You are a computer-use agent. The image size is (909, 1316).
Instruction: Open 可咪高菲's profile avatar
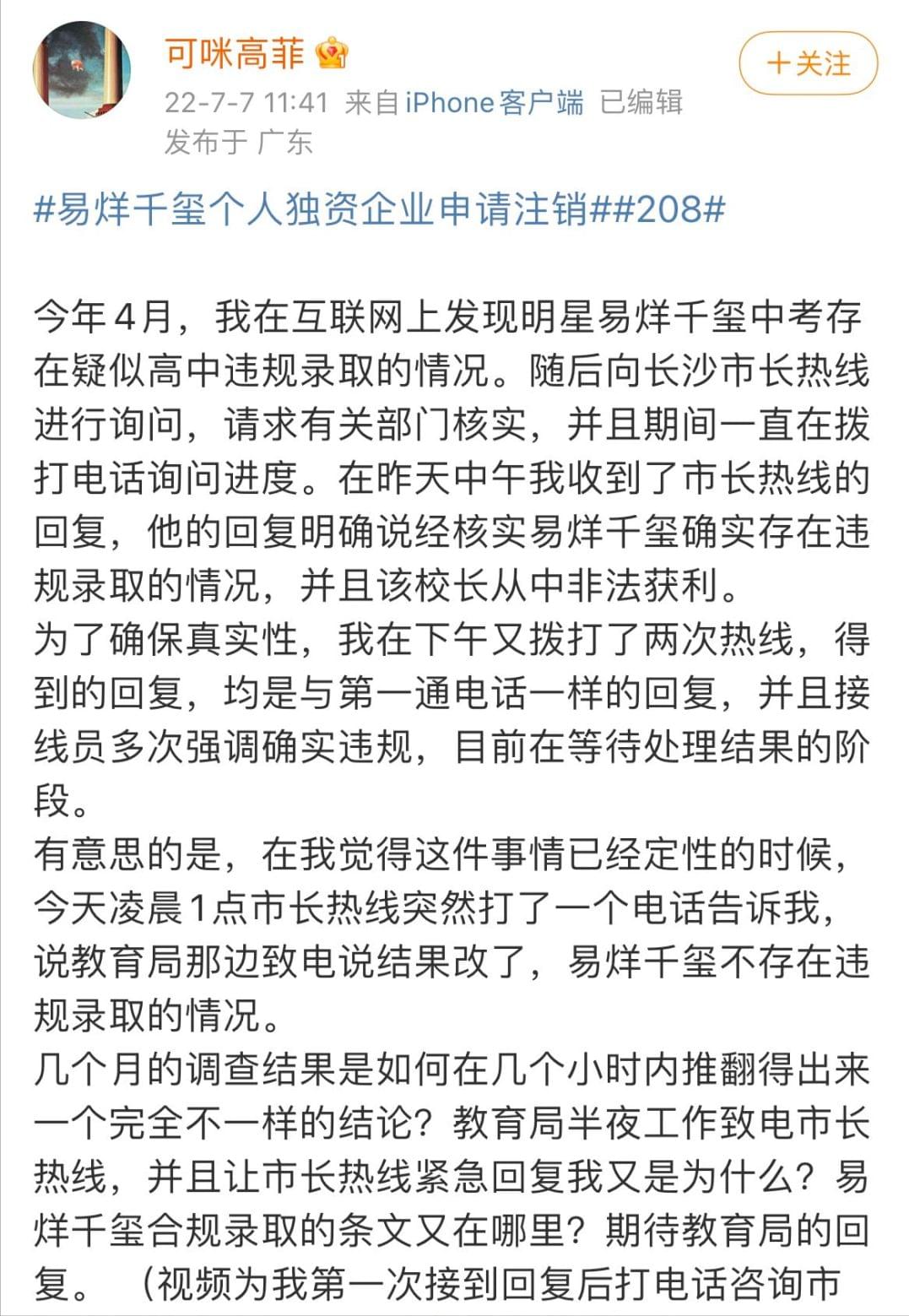click(x=81, y=70)
